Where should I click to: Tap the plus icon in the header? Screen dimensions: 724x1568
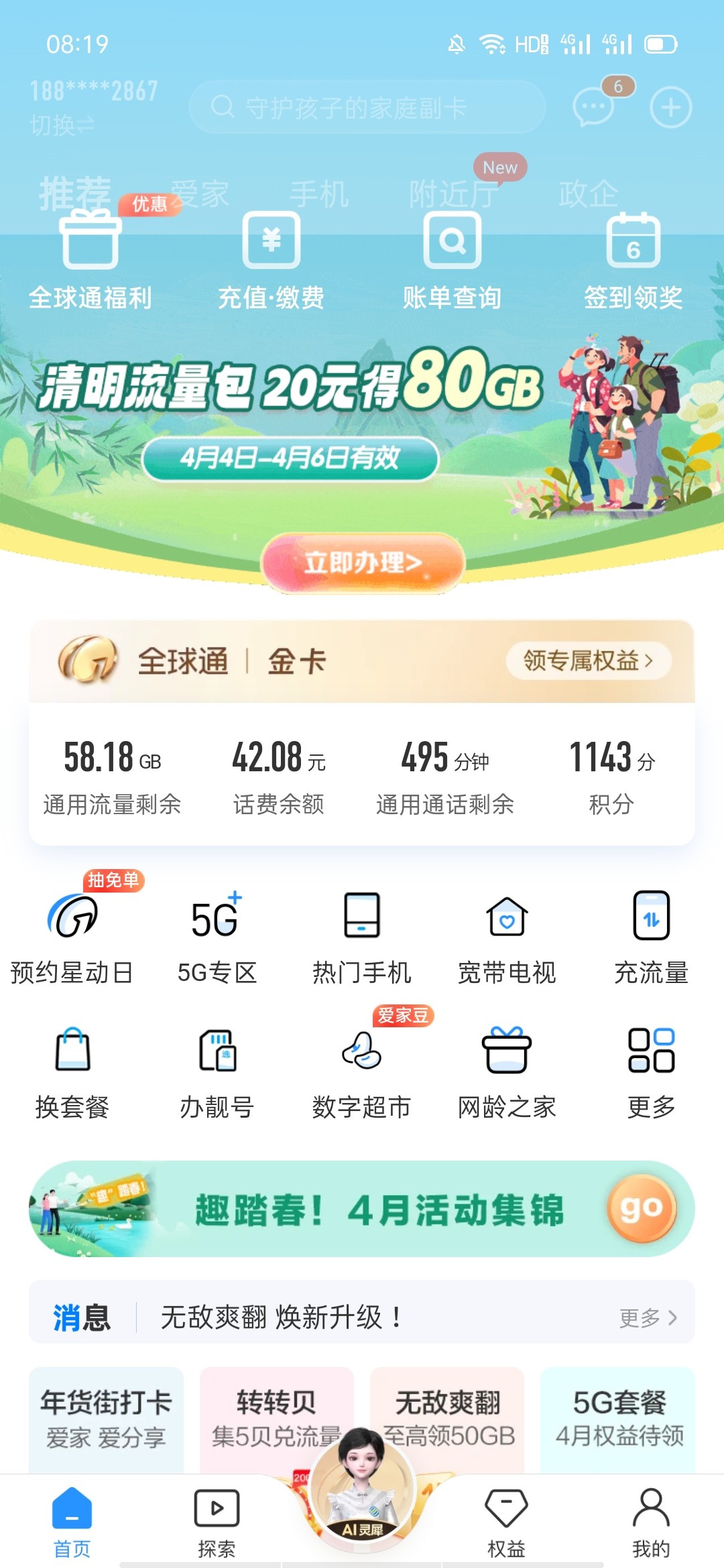pos(670,107)
